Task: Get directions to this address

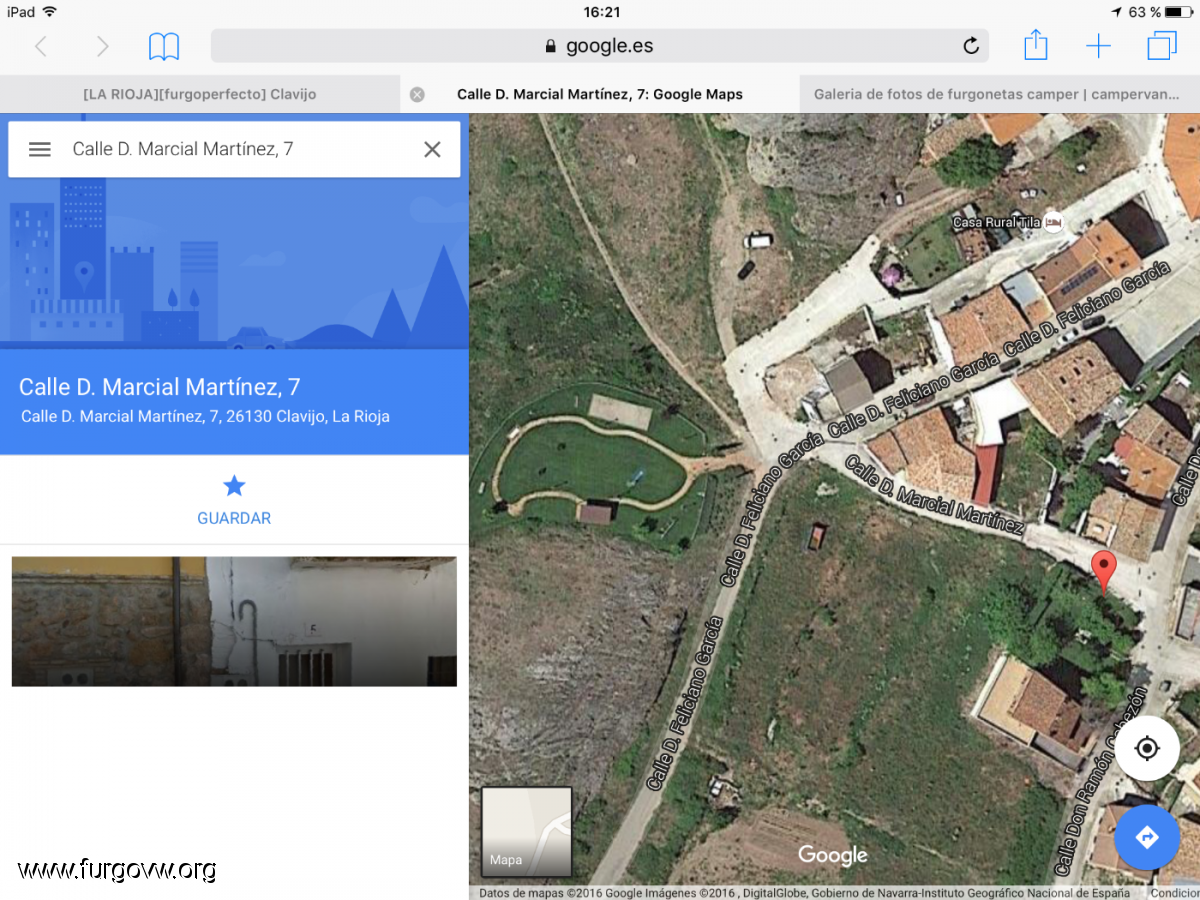Action: tap(1147, 837)
